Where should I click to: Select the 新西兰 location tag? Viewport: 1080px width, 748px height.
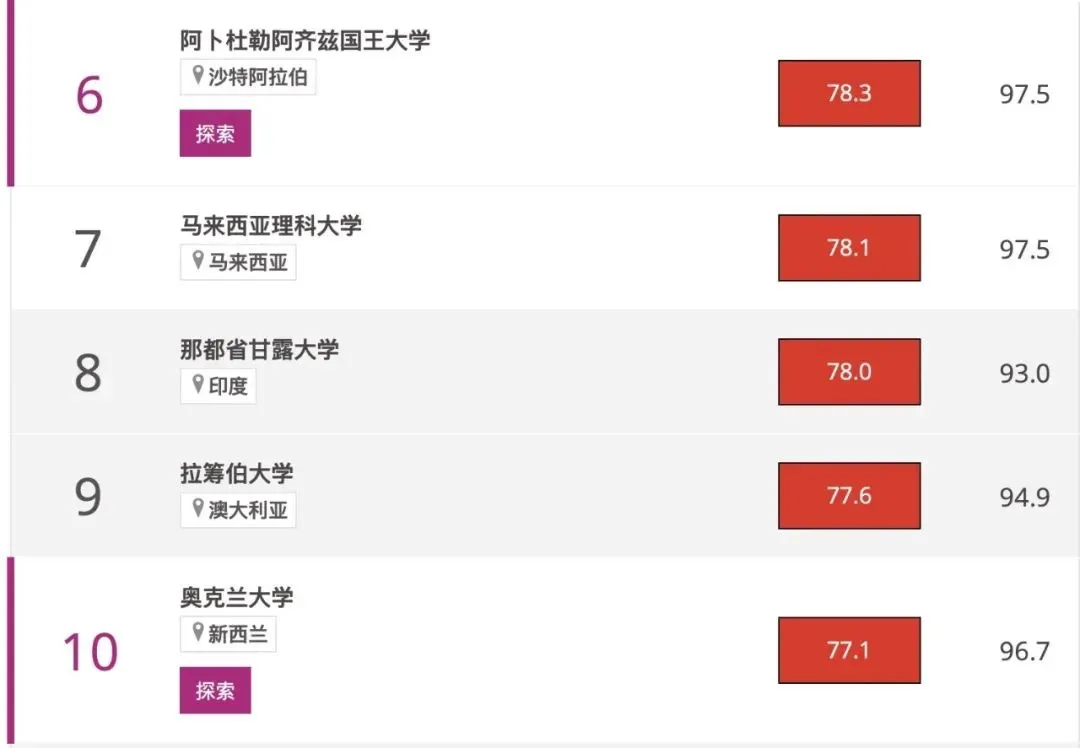click(x=228, y=634)
